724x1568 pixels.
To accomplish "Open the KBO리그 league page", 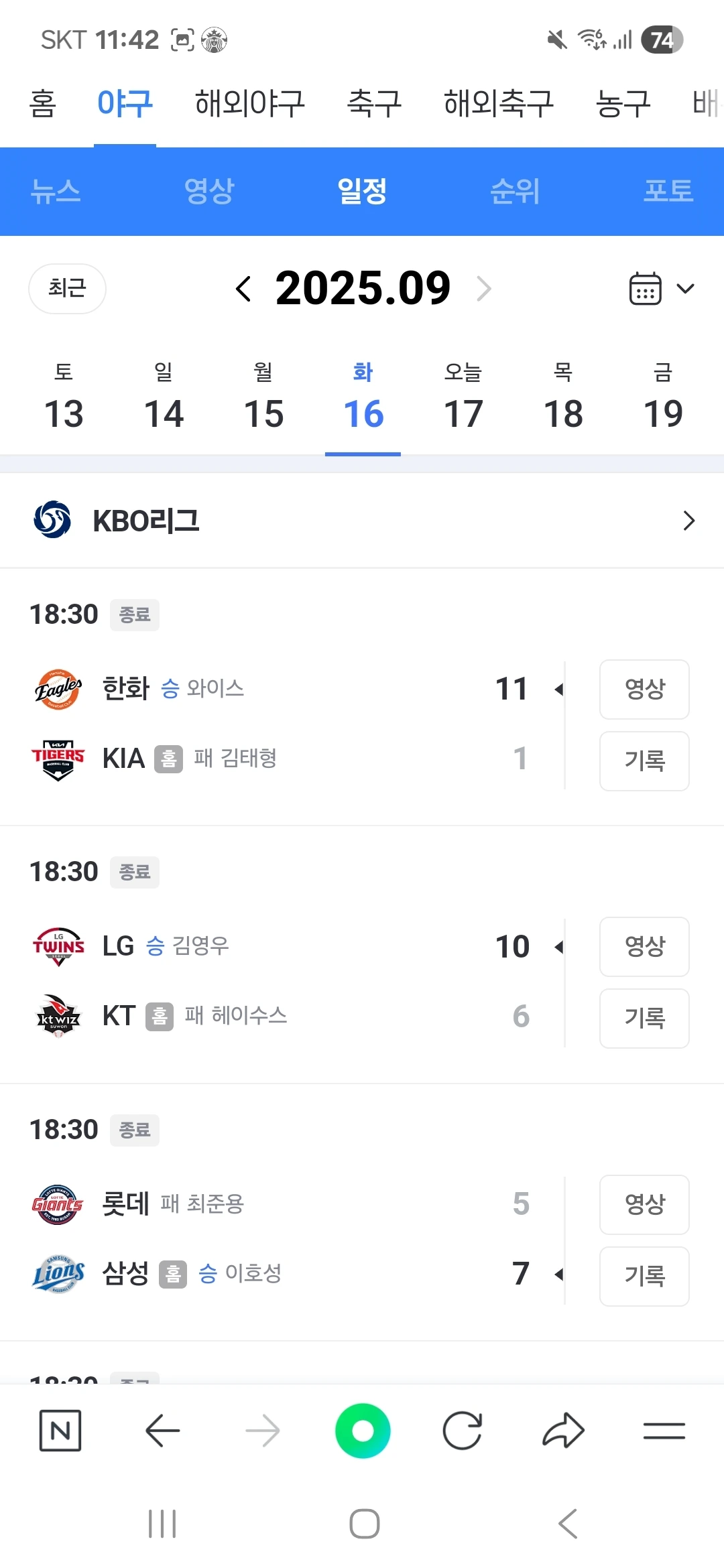I will coord(362,521).
